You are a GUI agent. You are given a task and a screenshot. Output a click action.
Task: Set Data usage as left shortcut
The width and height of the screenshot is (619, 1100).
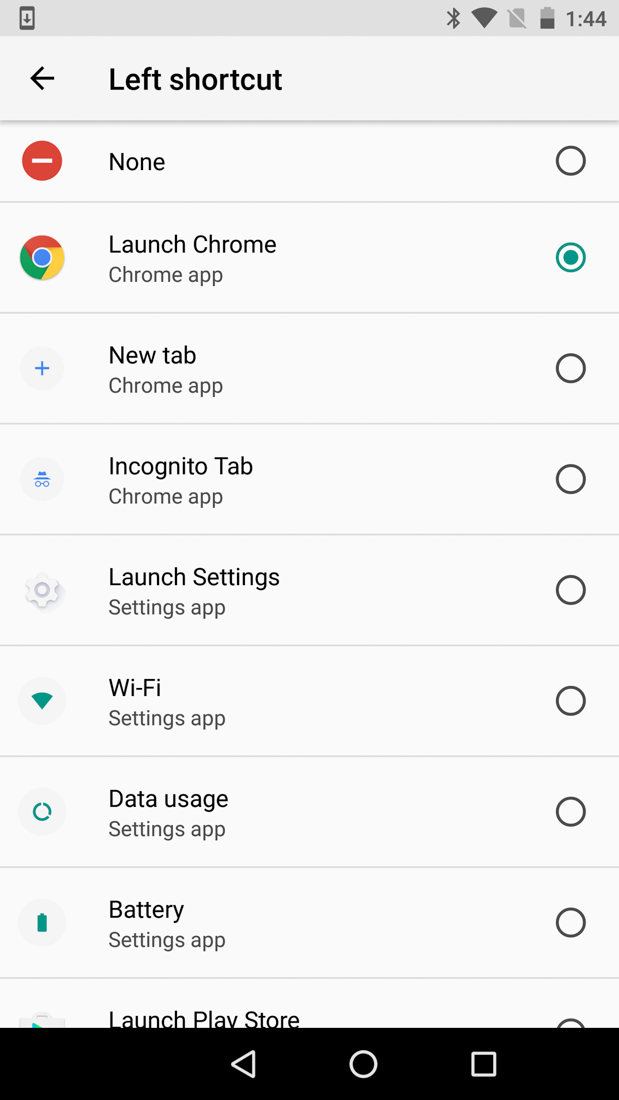coord(570,812)
